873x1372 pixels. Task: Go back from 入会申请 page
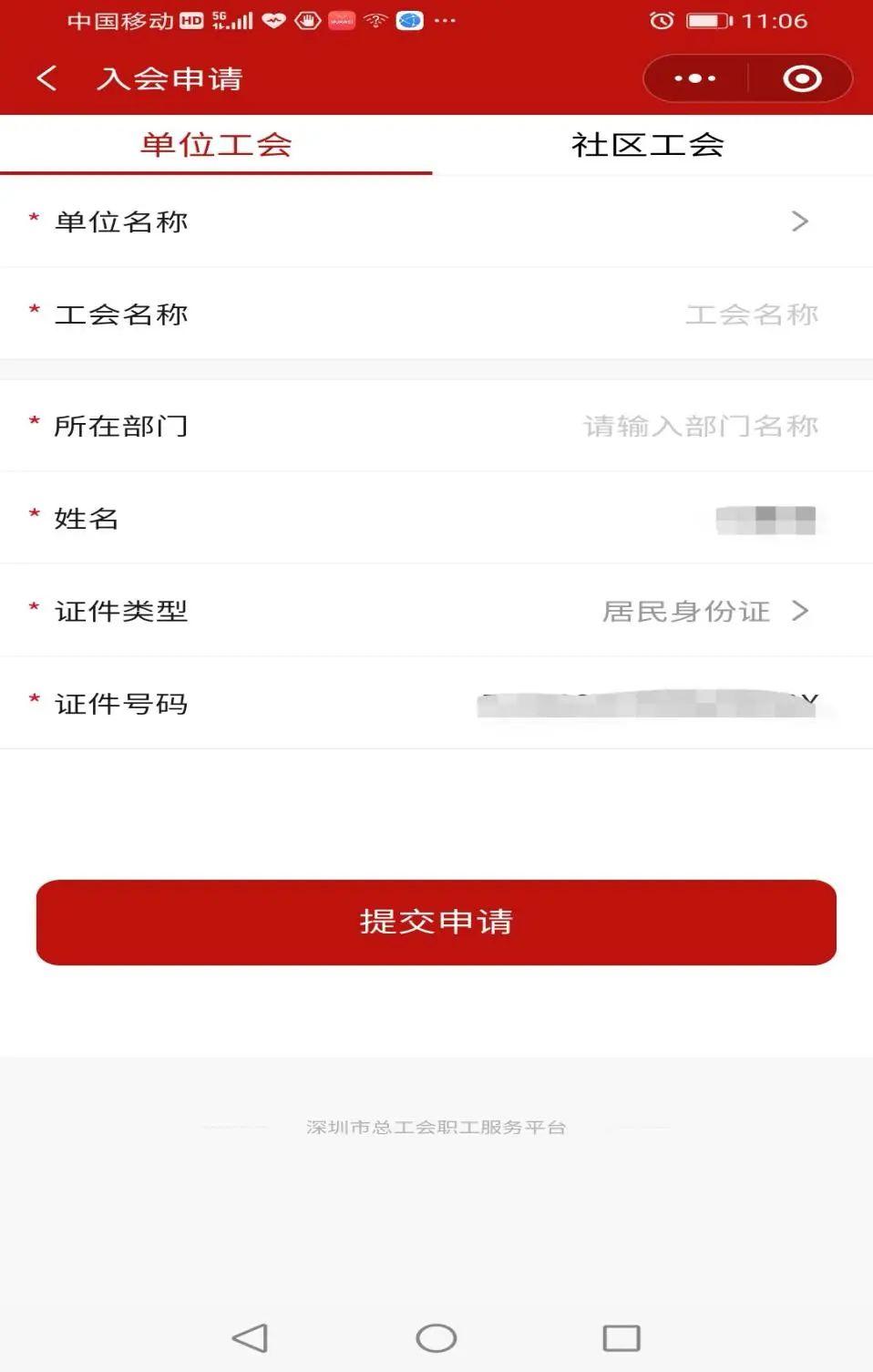pyautogui.click(x=46, y=78)
